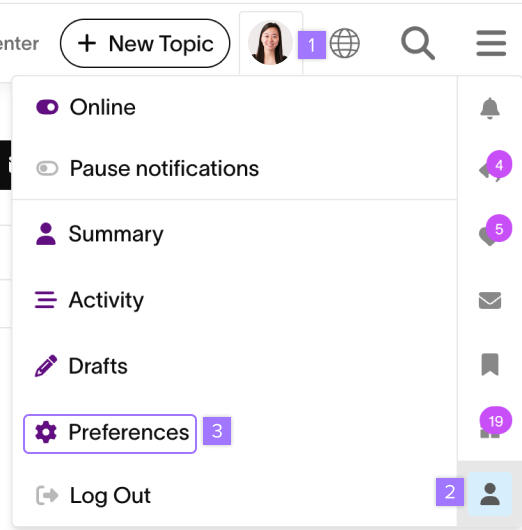Open the Summary page

pyautogui.click(x=99, y=234)
